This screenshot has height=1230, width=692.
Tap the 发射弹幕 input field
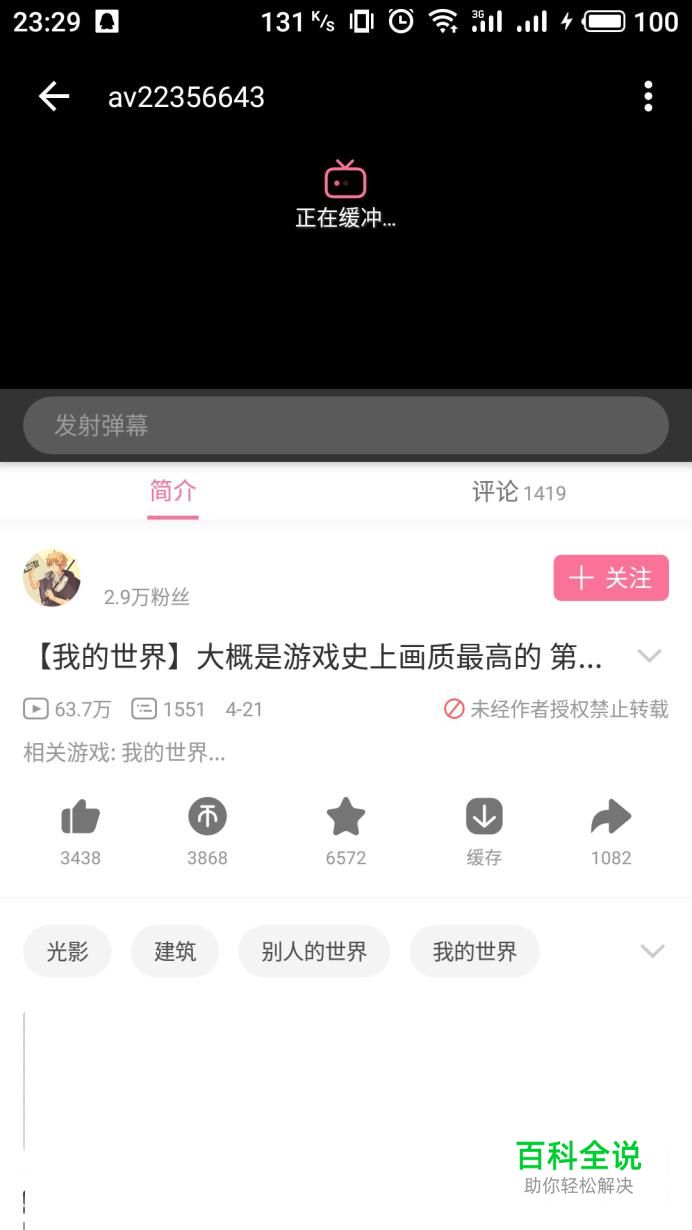(345, 425)
